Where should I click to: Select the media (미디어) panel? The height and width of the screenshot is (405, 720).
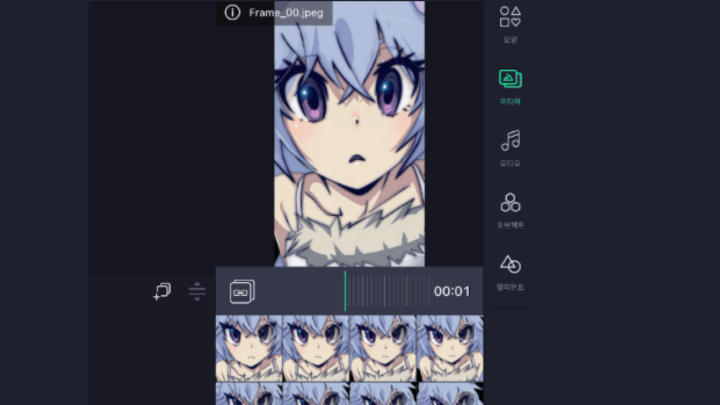click(x=510, y=84)
